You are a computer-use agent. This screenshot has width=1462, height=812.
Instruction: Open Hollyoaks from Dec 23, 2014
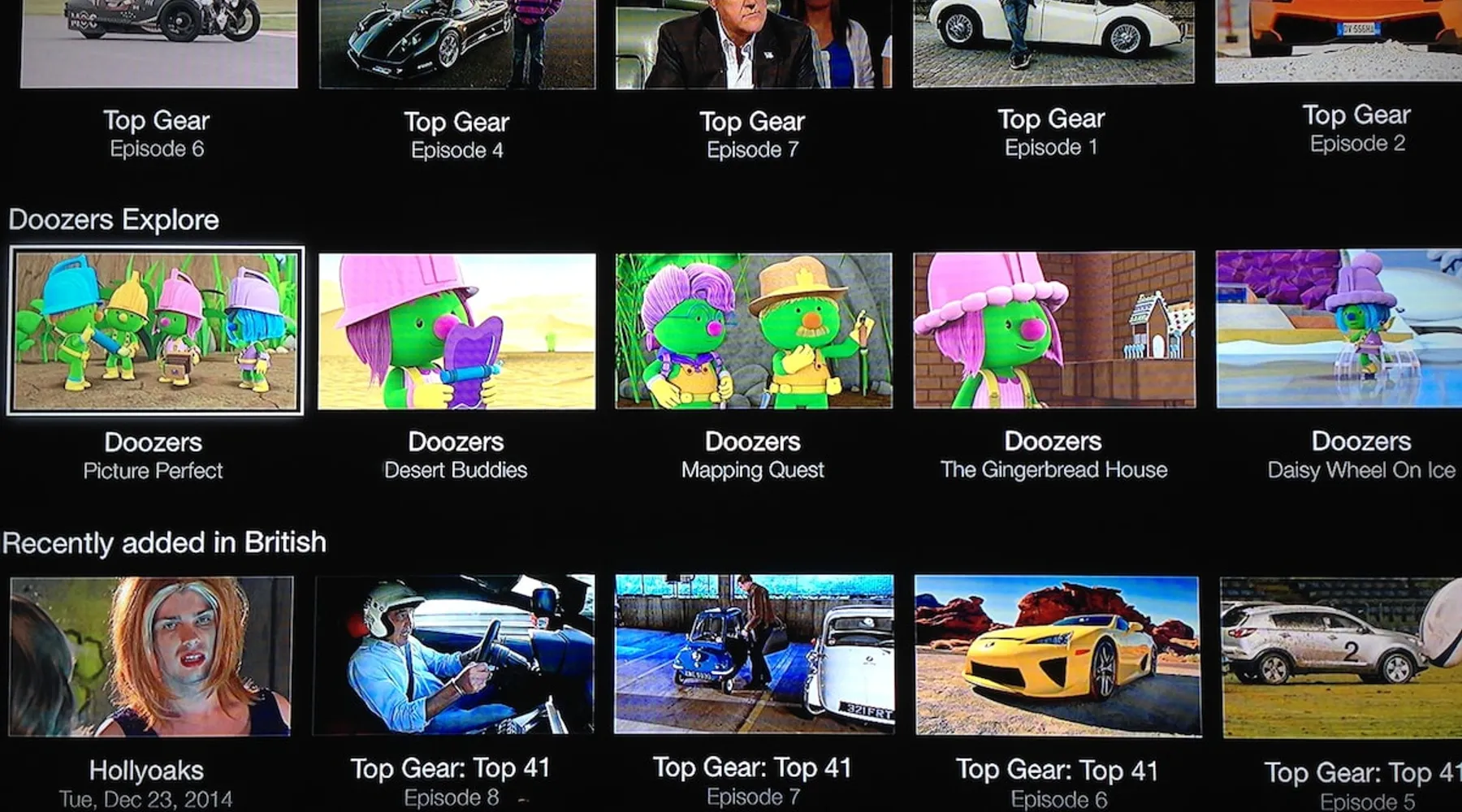pos(150,656)
